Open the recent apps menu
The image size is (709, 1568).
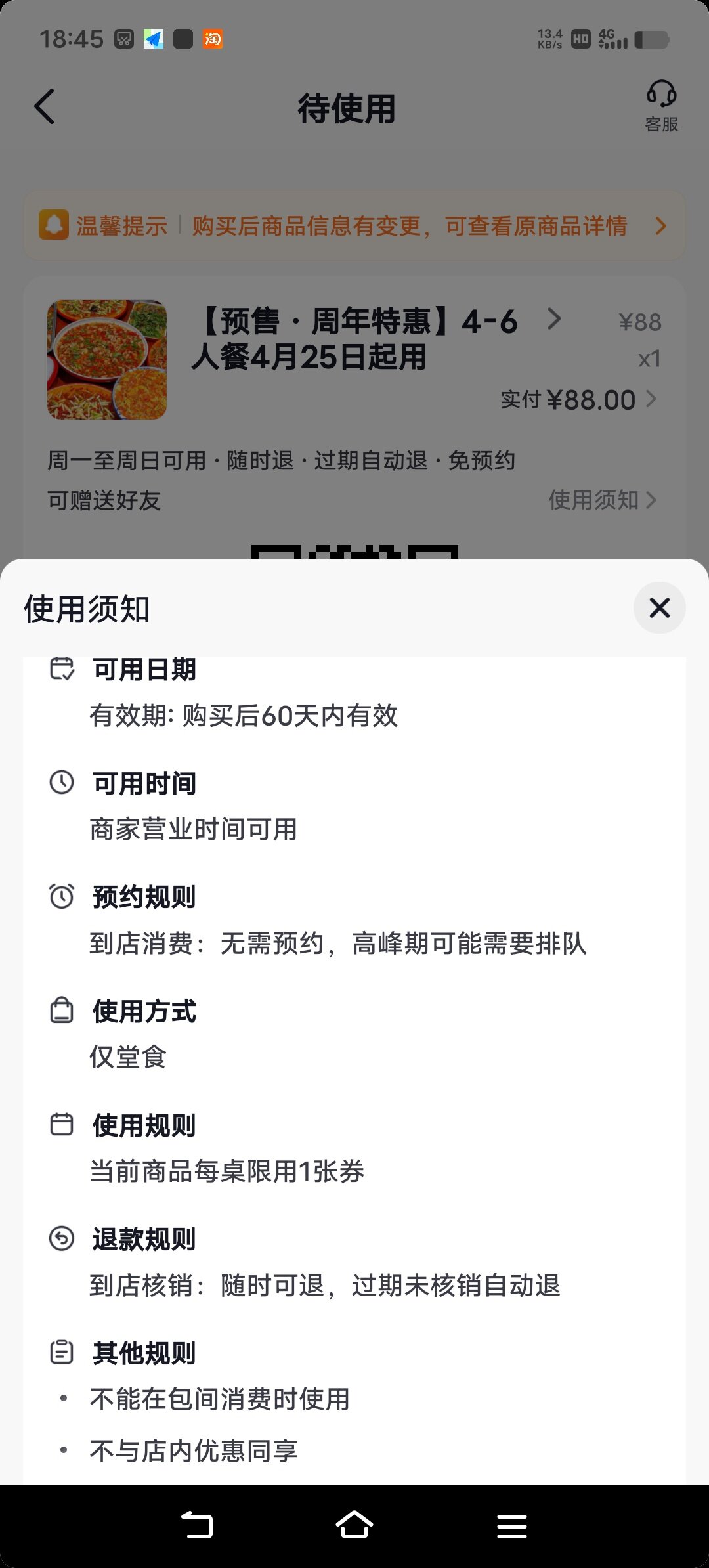512,1526
